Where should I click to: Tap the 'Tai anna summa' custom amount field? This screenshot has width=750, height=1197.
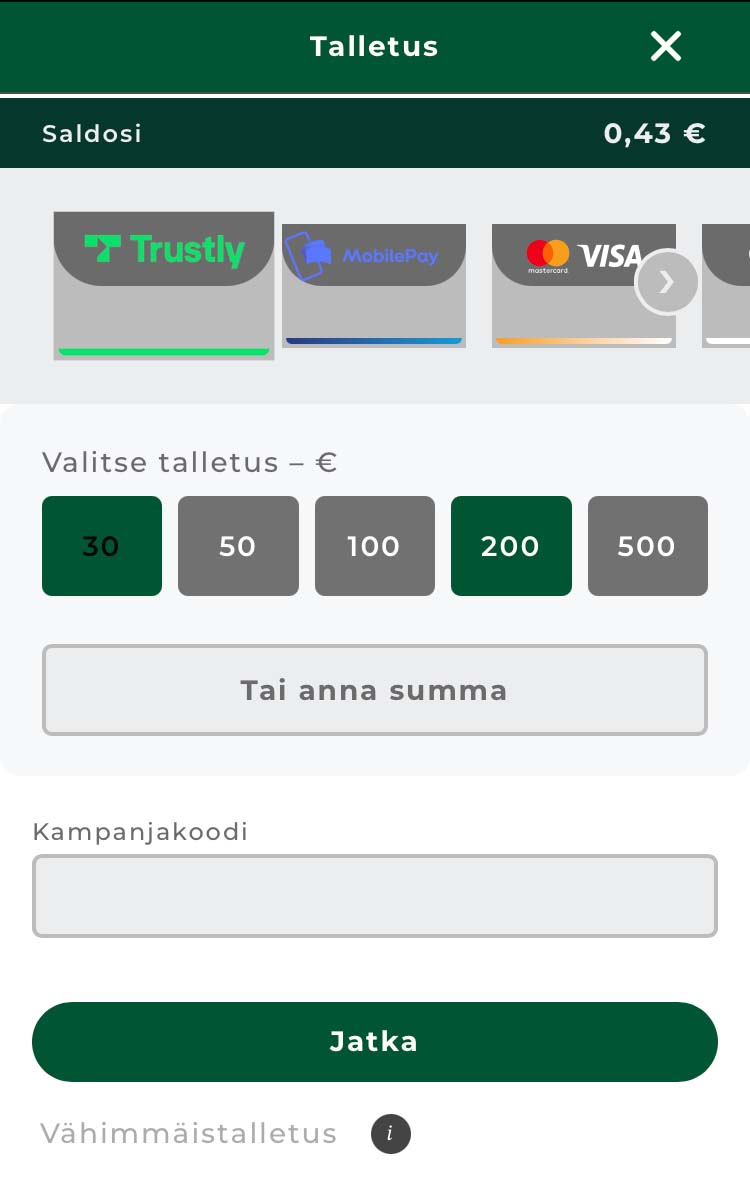click(x=375, y=690)
